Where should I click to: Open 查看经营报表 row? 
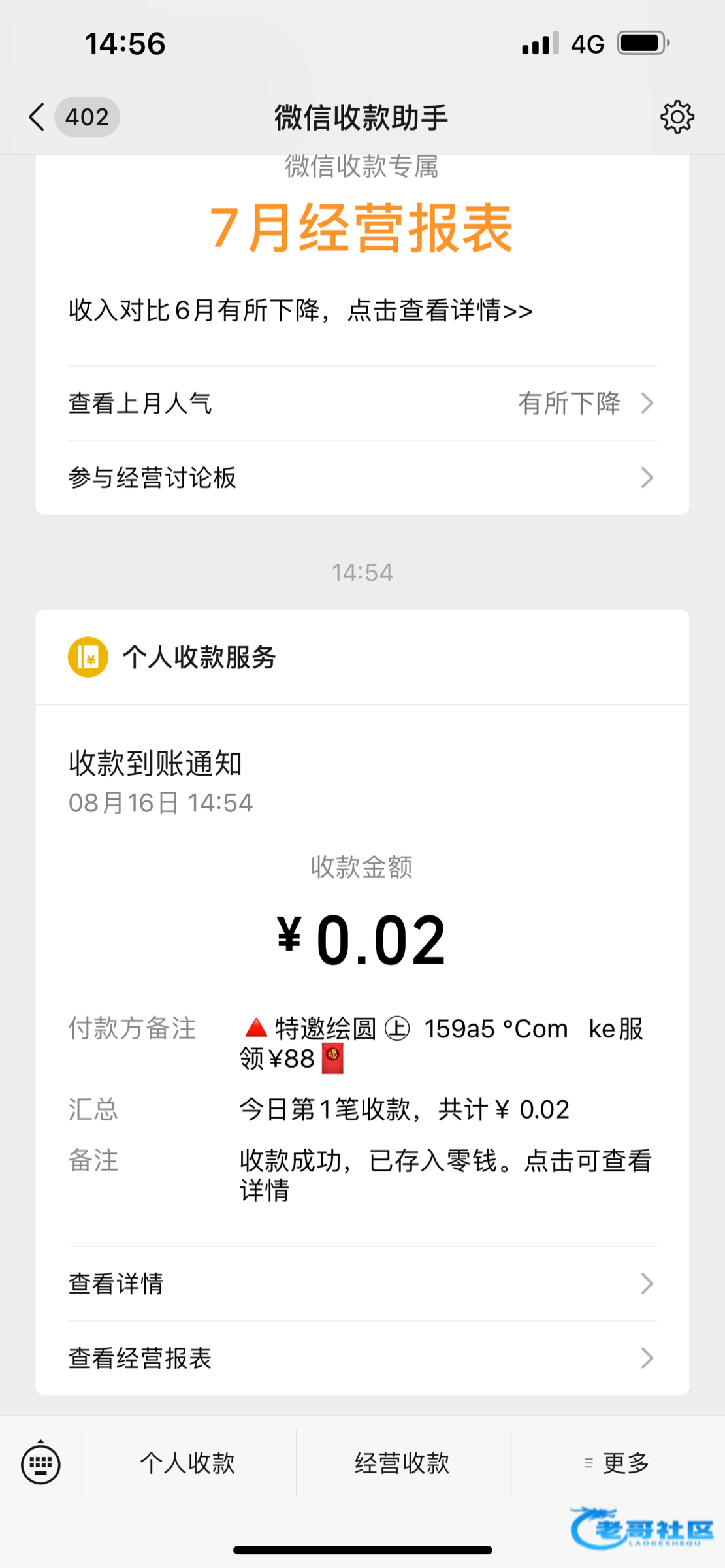click(x=362, y=1358)
